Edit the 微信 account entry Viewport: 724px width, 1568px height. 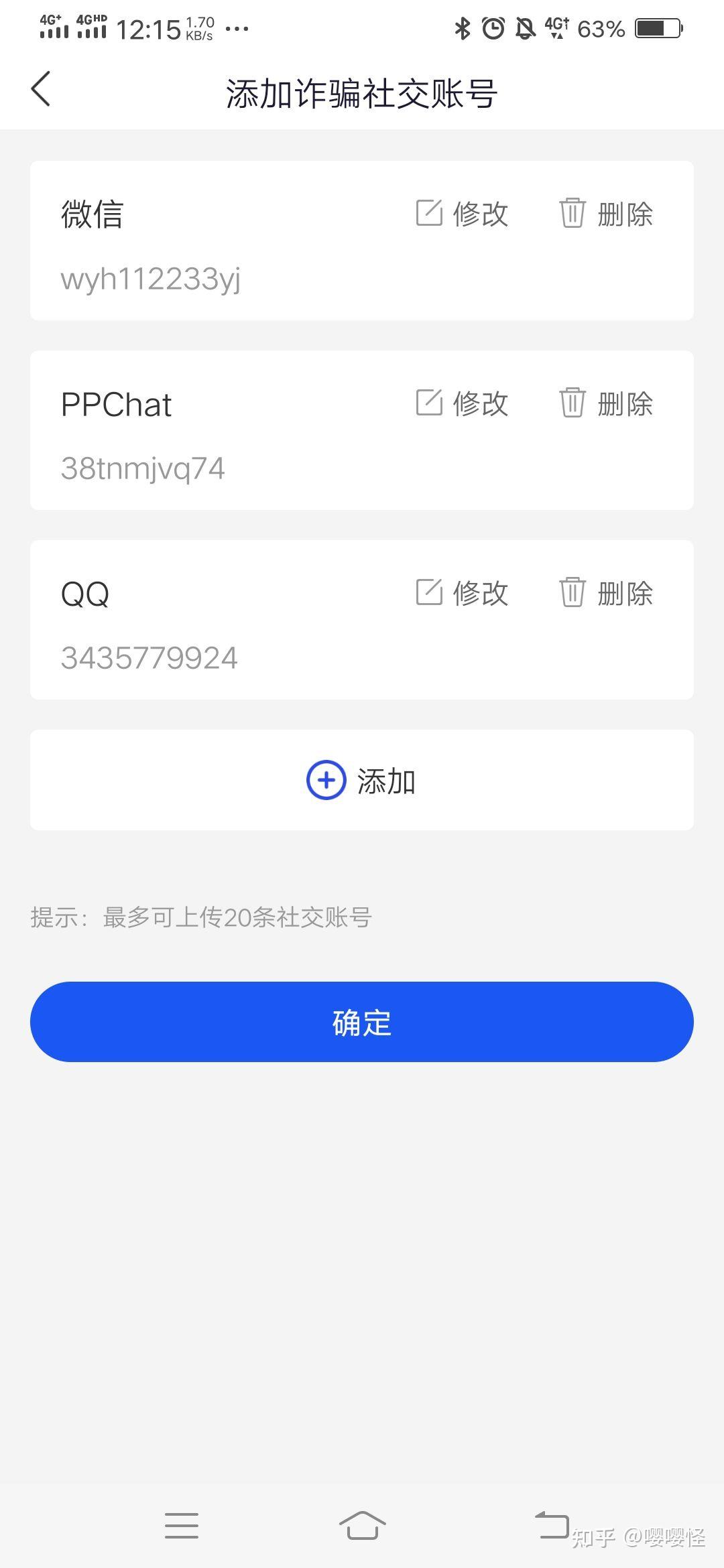463,214
